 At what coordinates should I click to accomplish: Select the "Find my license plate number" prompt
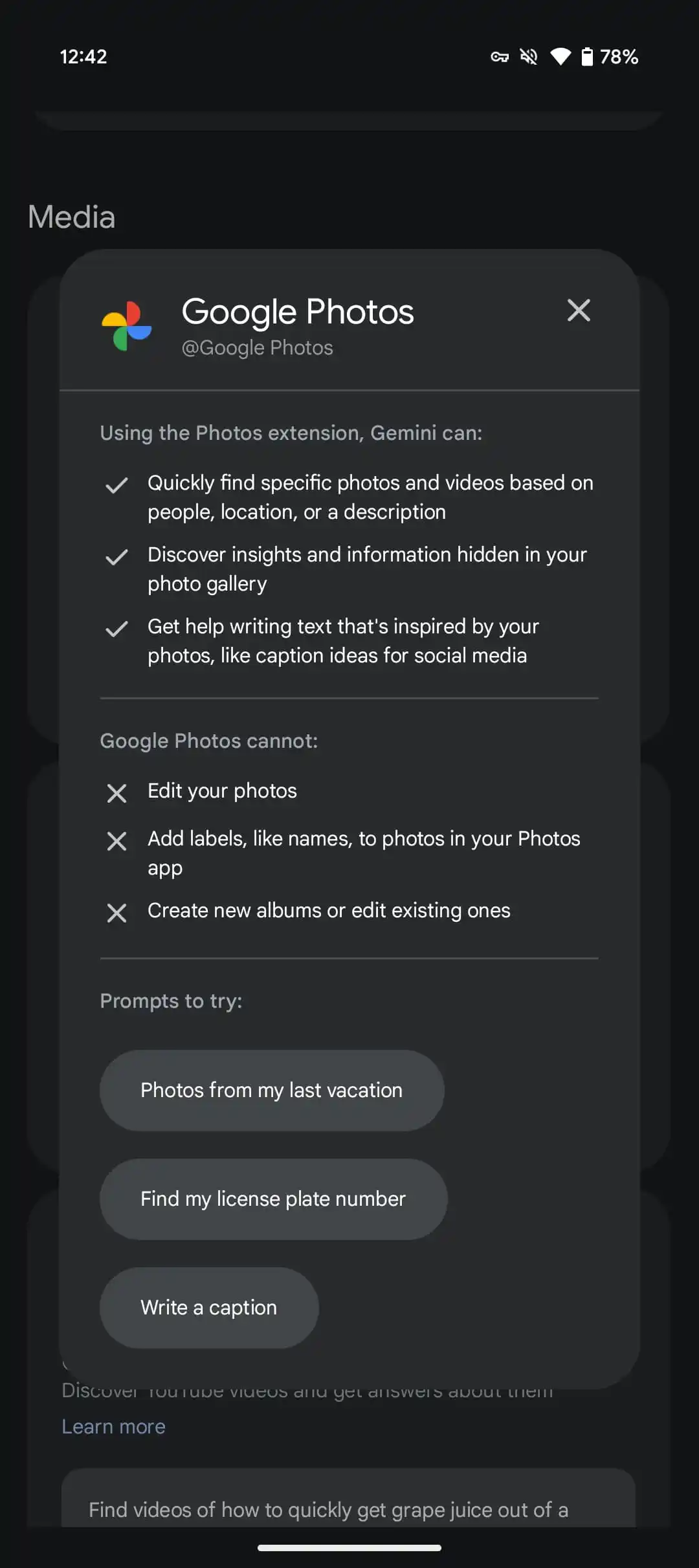pos(273,1199)
